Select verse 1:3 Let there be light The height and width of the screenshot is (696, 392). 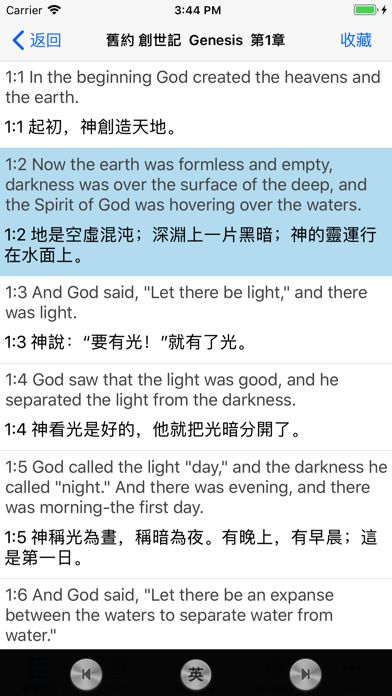pyautogui.click(x=196, y=320)
